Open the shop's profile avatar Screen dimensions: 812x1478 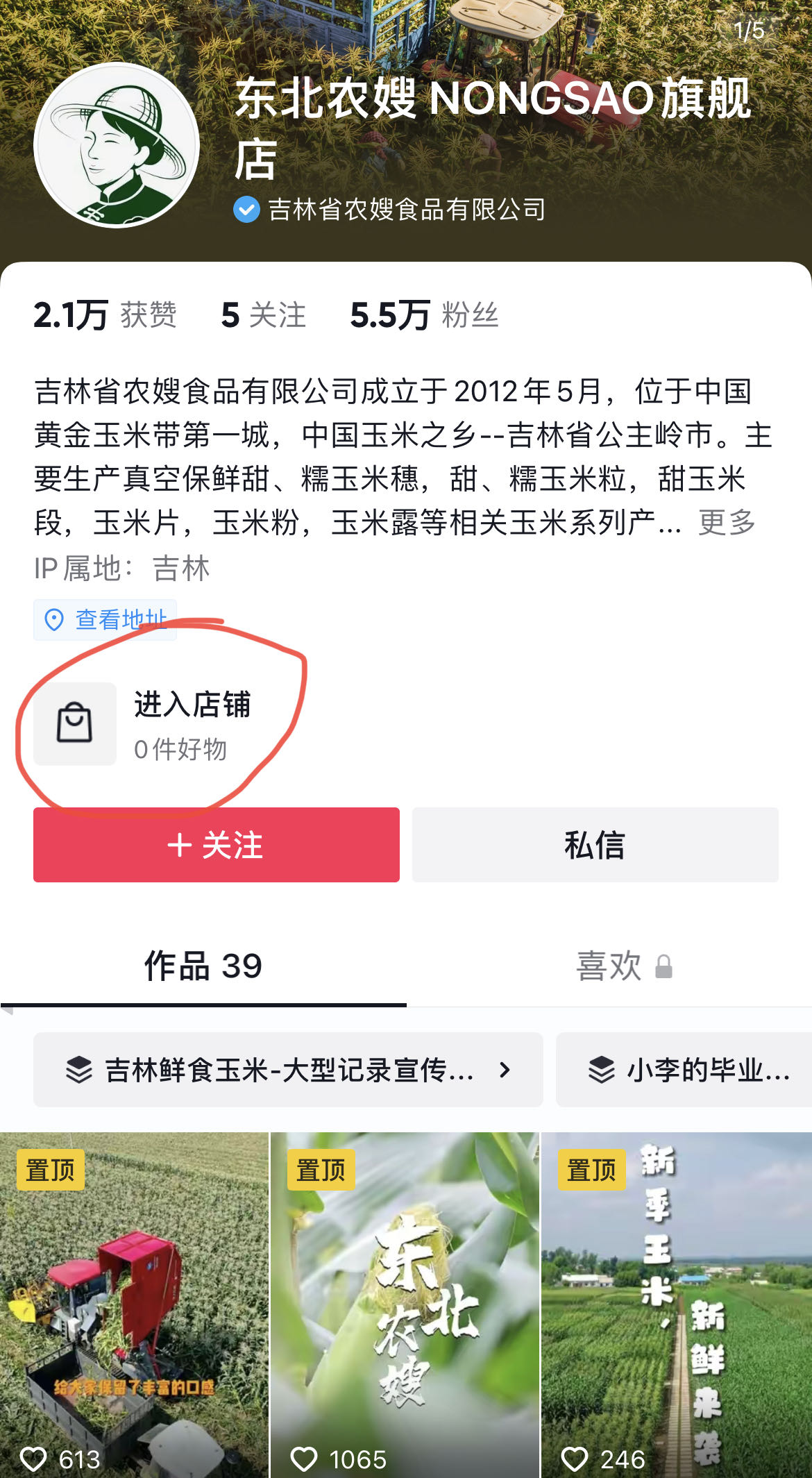point(117,145)
